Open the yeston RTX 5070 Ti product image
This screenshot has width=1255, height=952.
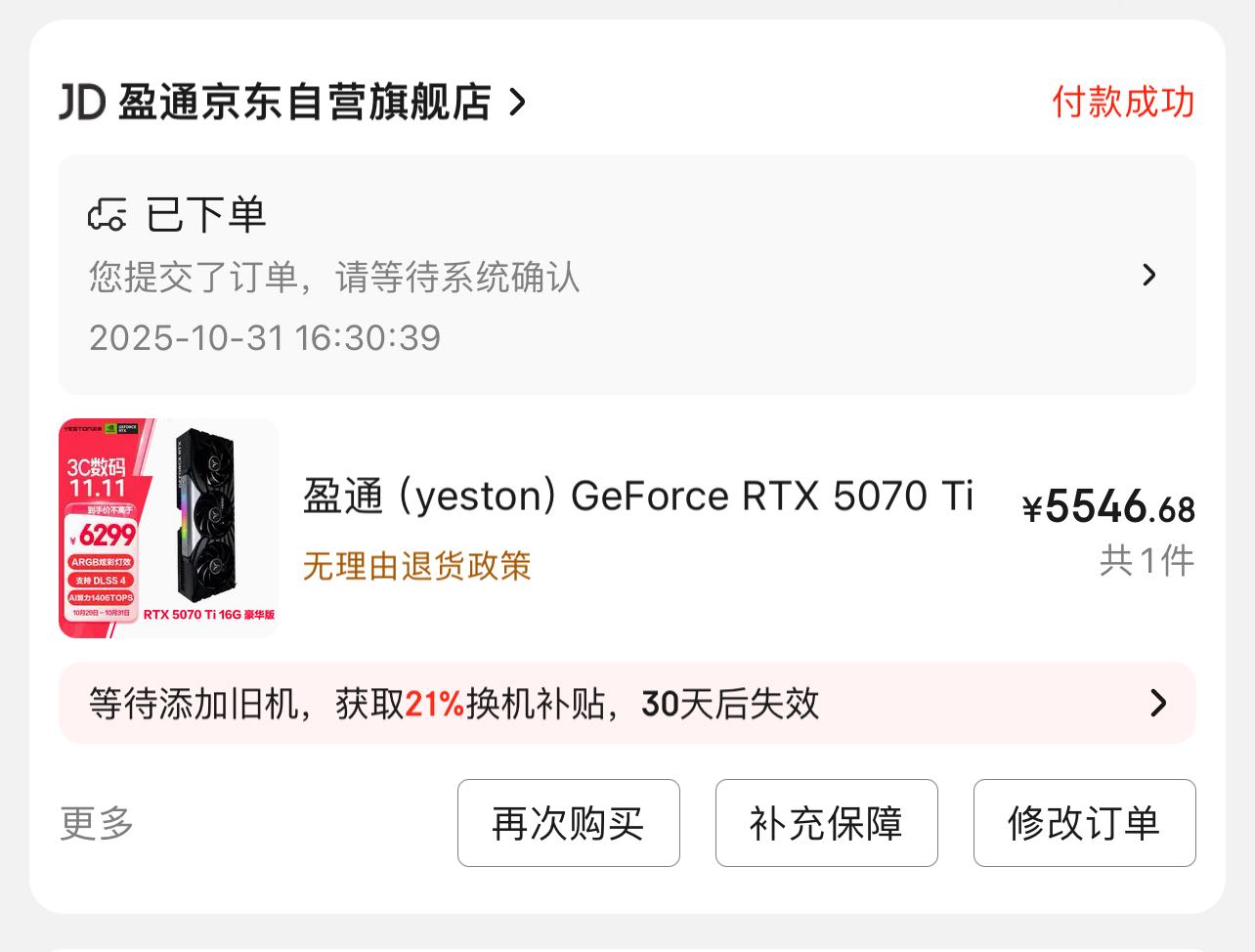tap(168, 528)
